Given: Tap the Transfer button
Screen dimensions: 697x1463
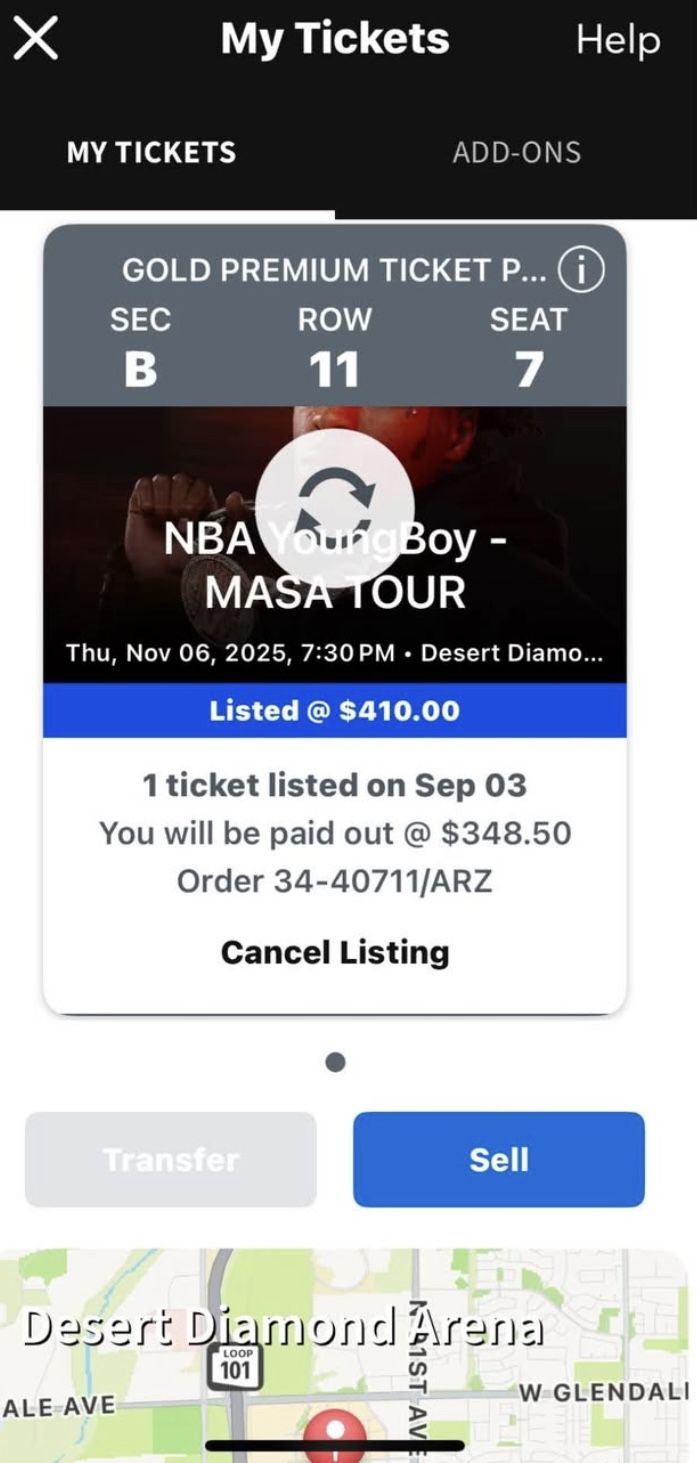Looking at the screenshot, I should click(170, 1160).
